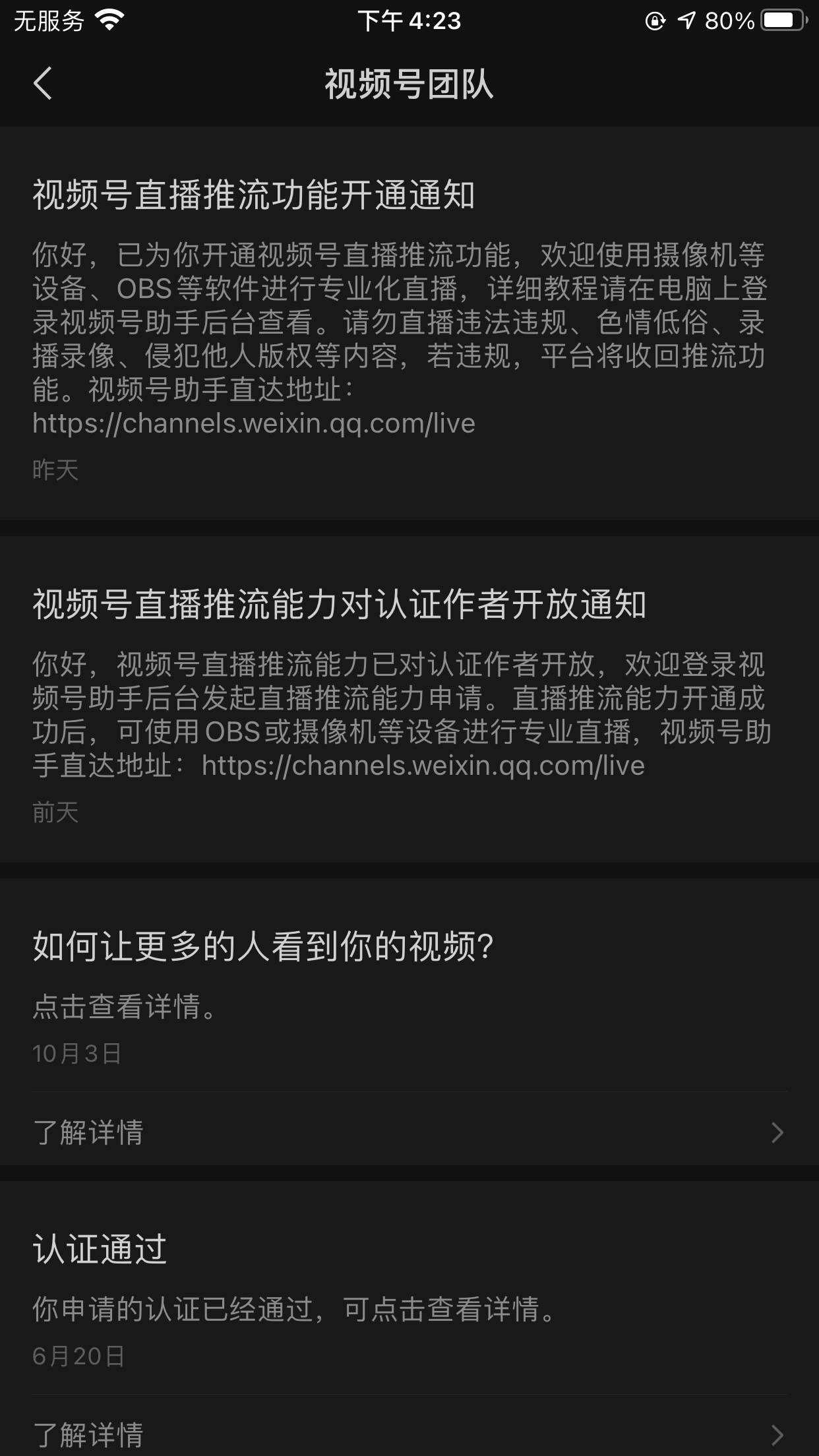Open link https://channels.weixin.qq.com/live in first notice
The height and width of the screenshot is (1456, 819).
point(253,425)
